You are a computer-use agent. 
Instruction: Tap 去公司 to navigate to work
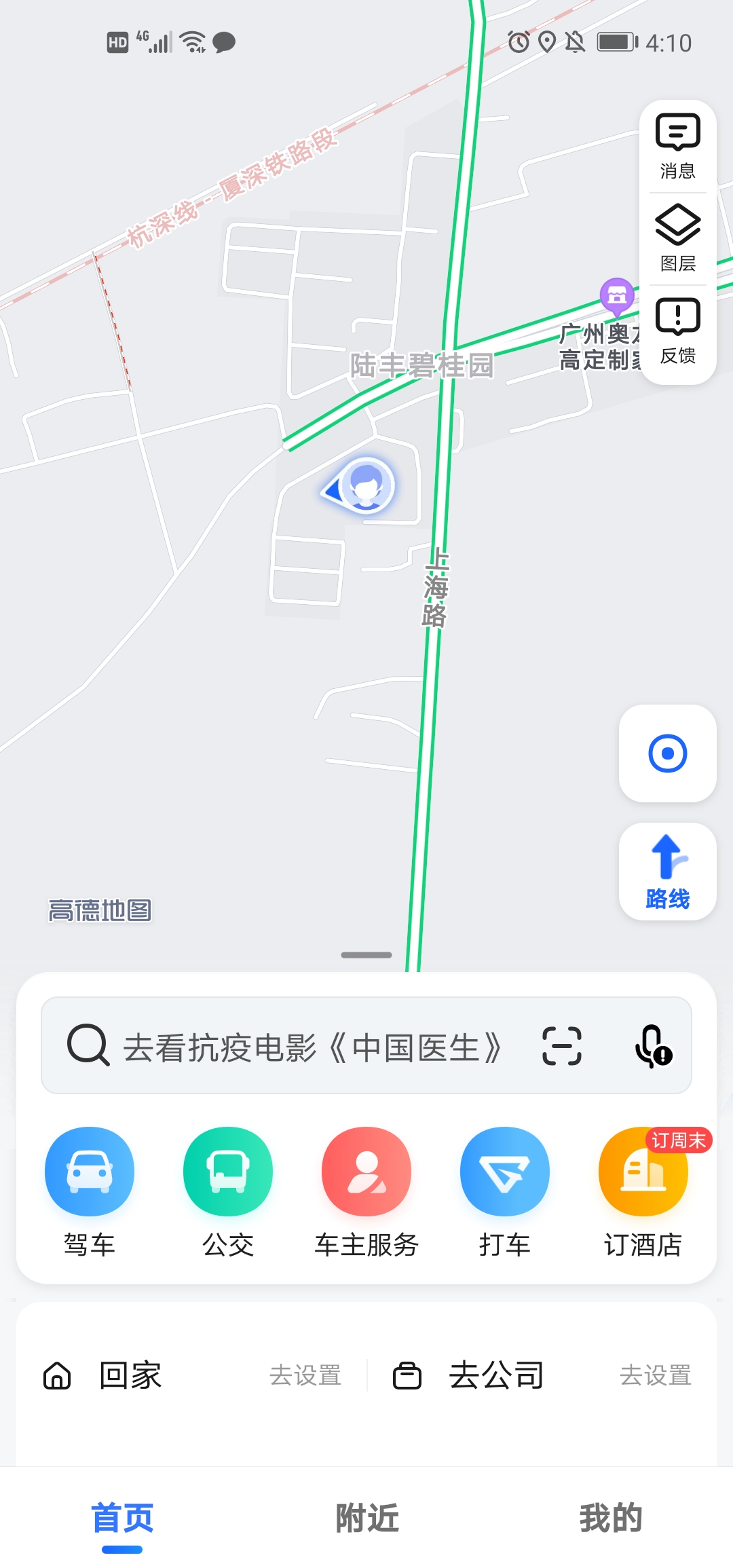click(495, 1375)
